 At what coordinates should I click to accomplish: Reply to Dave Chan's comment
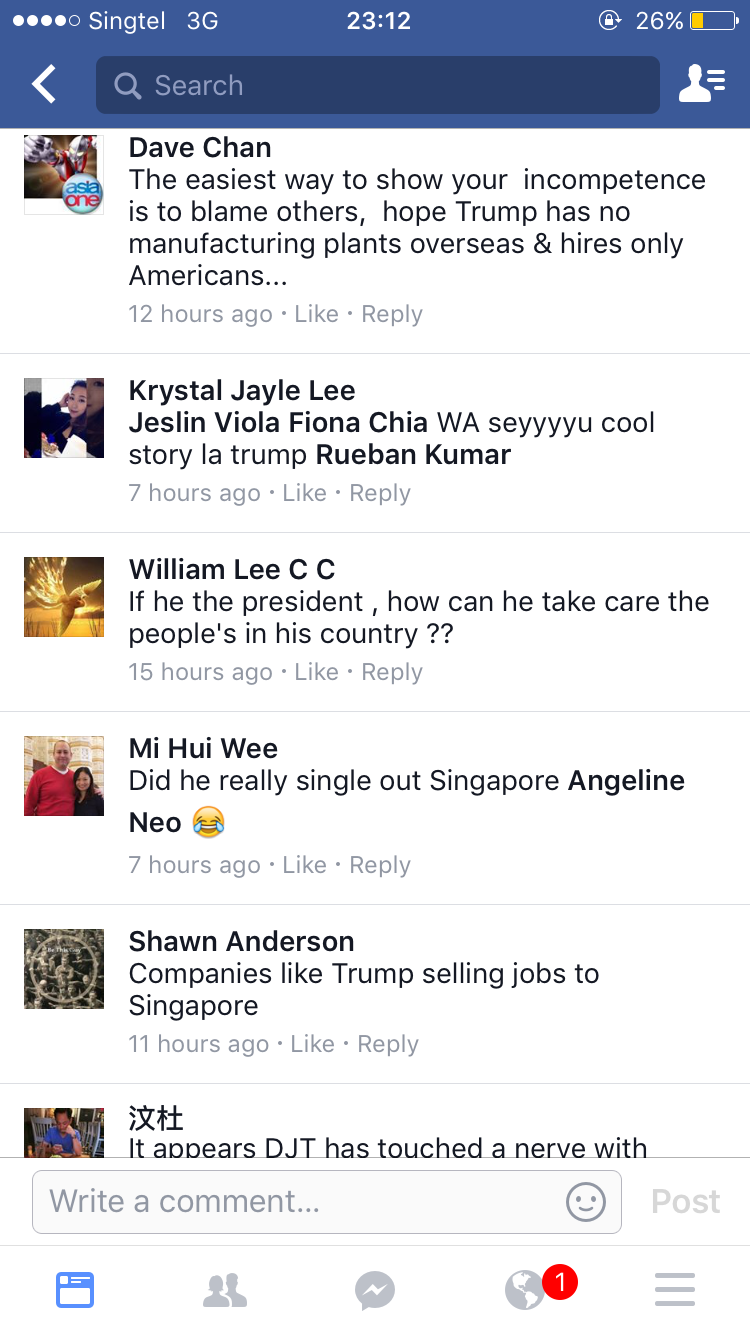point(392,314)
